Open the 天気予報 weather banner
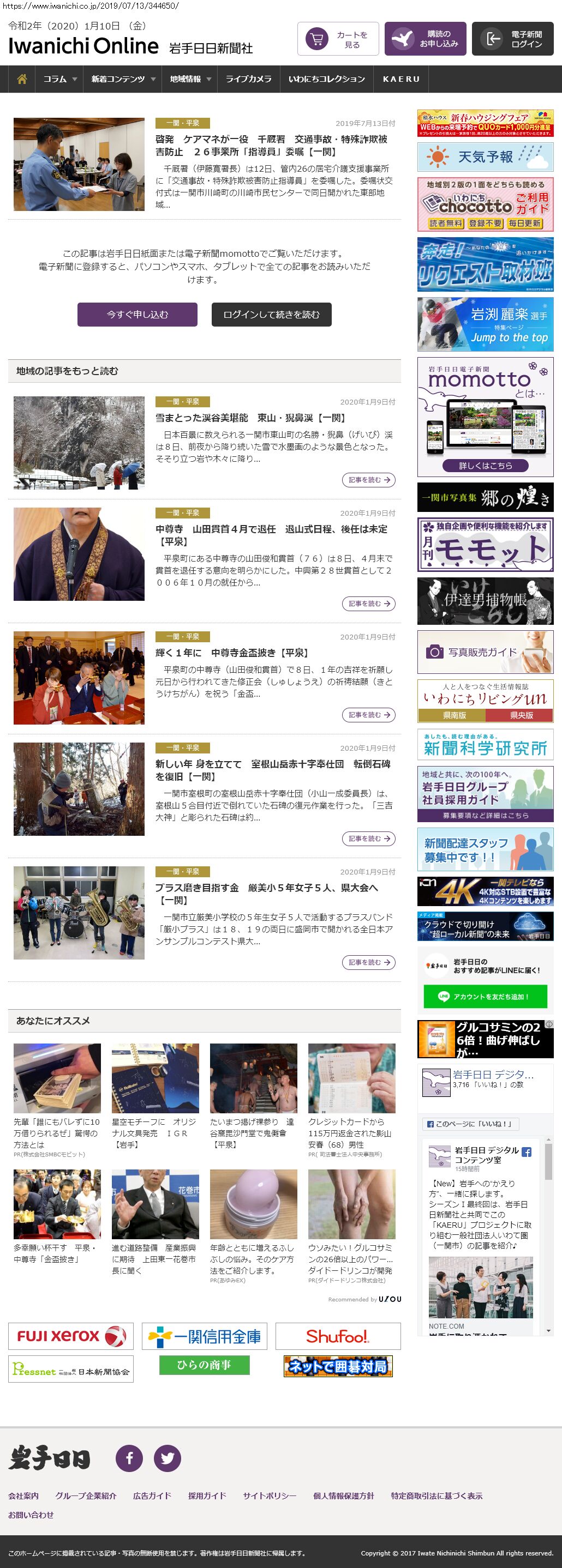Viewport: 562px width, 1568px height. (x=485, y=157)
